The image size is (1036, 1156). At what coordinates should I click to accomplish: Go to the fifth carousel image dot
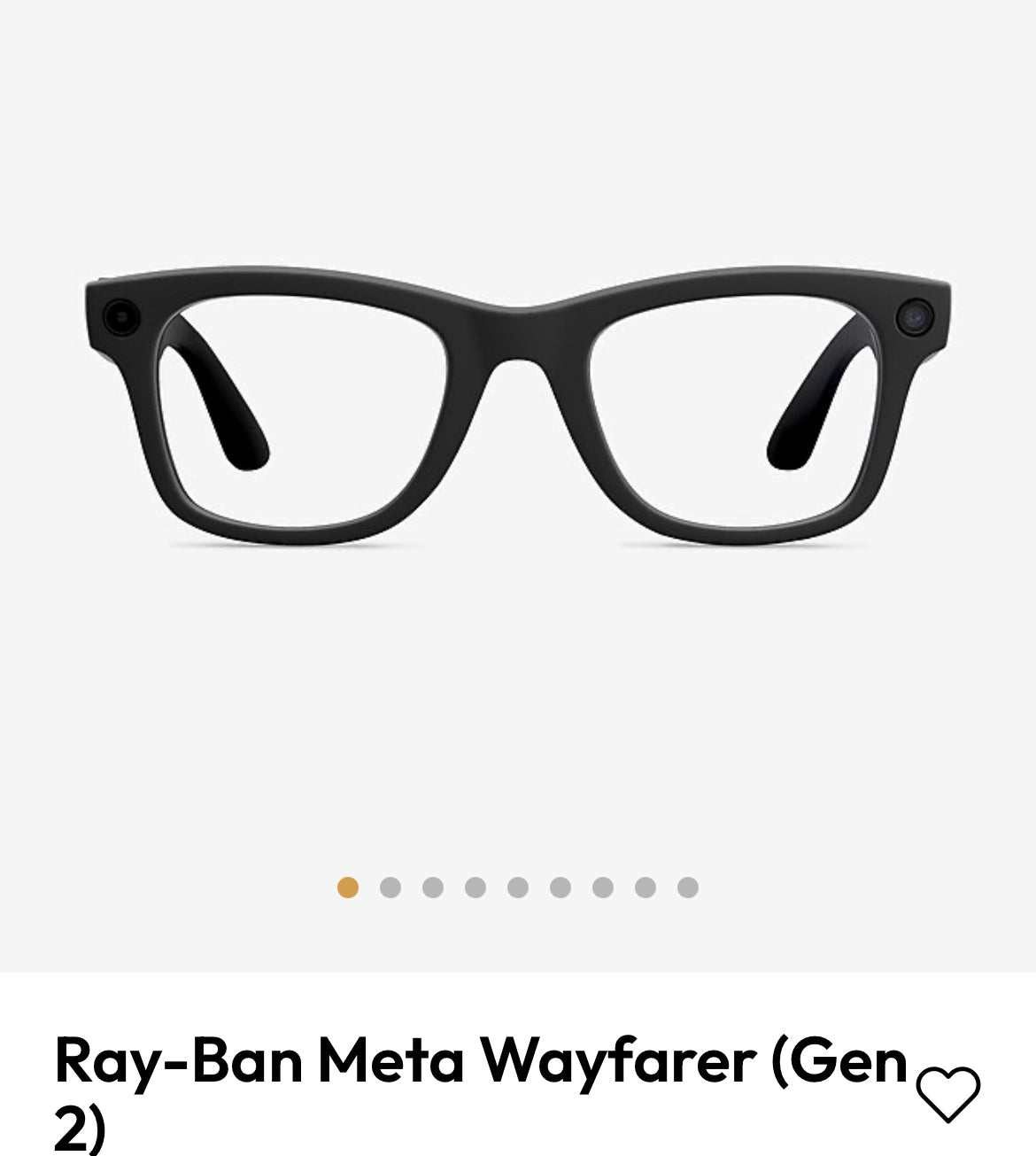518,888
